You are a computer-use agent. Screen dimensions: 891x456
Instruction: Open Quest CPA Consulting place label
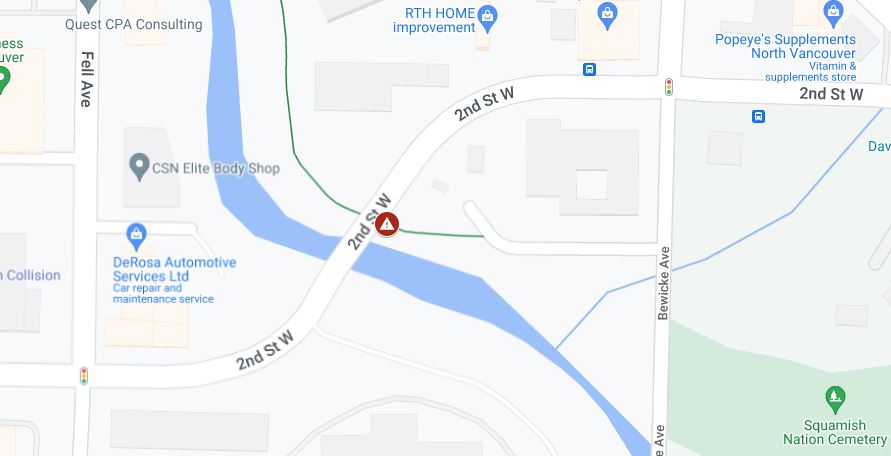coord(133,24)
